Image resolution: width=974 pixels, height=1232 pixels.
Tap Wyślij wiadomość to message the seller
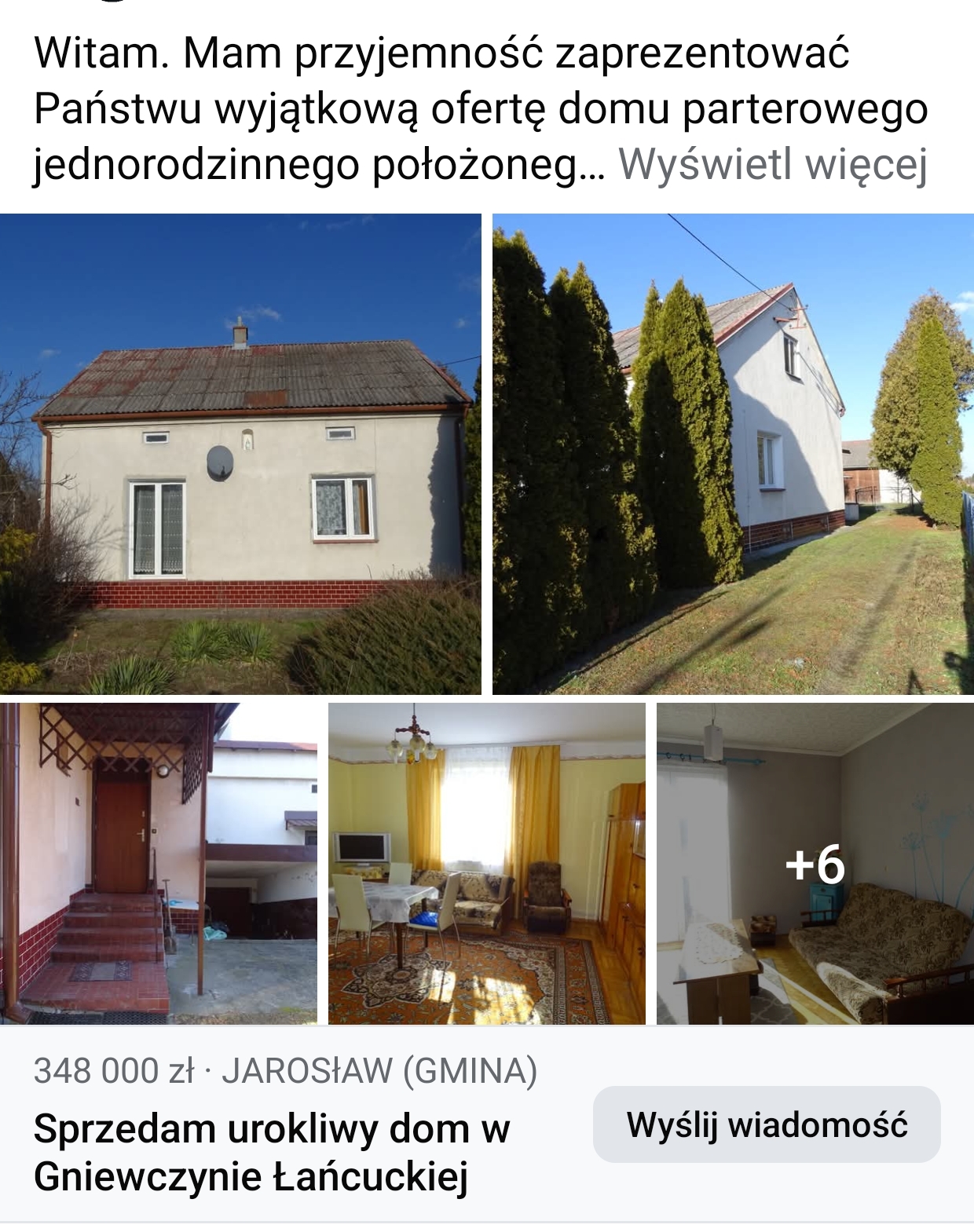[767, 1124]
